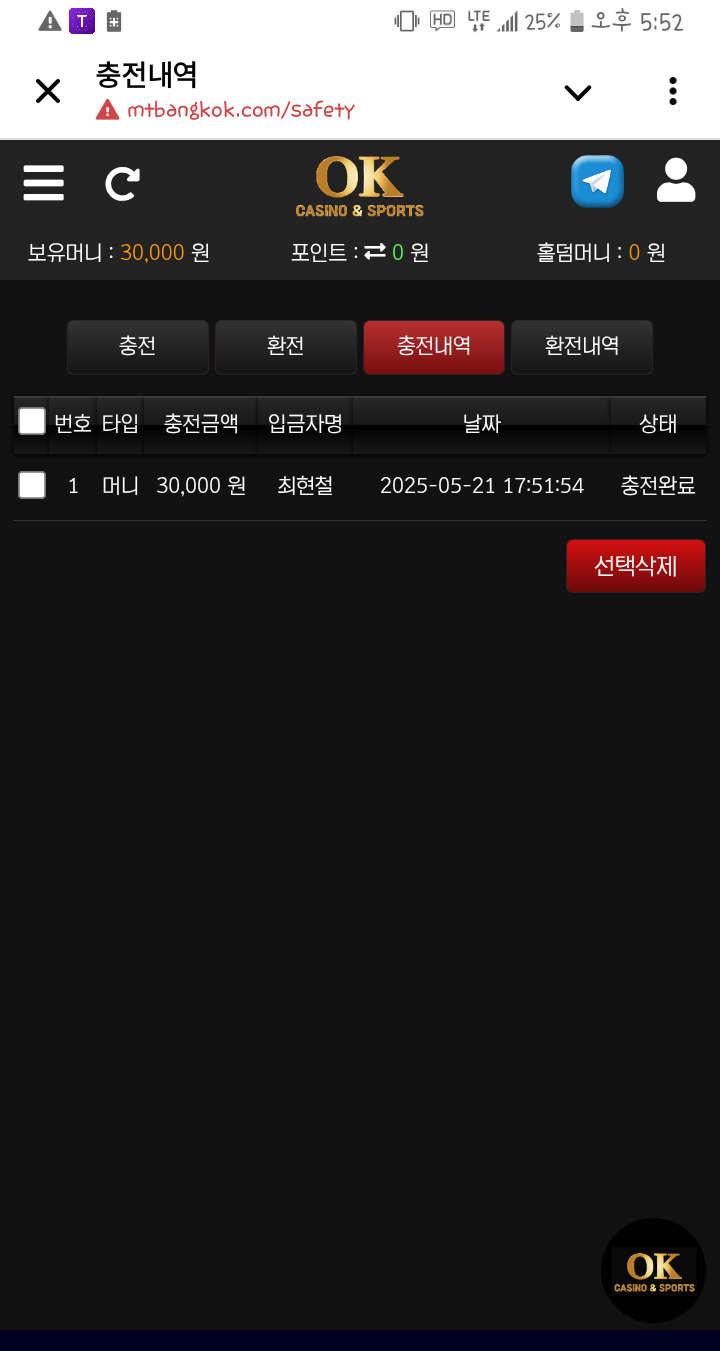Switch to the 충전 tab
Image resolution: width=720 pixels, height=1351 pixels.
click(x=138, y=346)
